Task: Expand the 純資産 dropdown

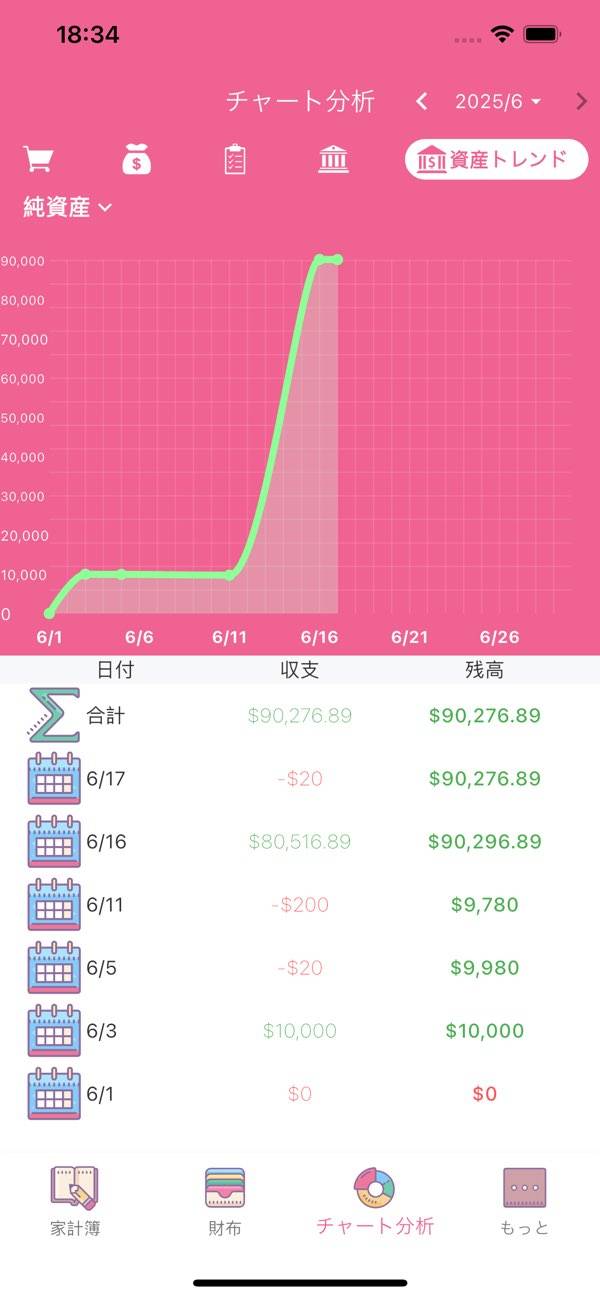Action: point(67,208)
